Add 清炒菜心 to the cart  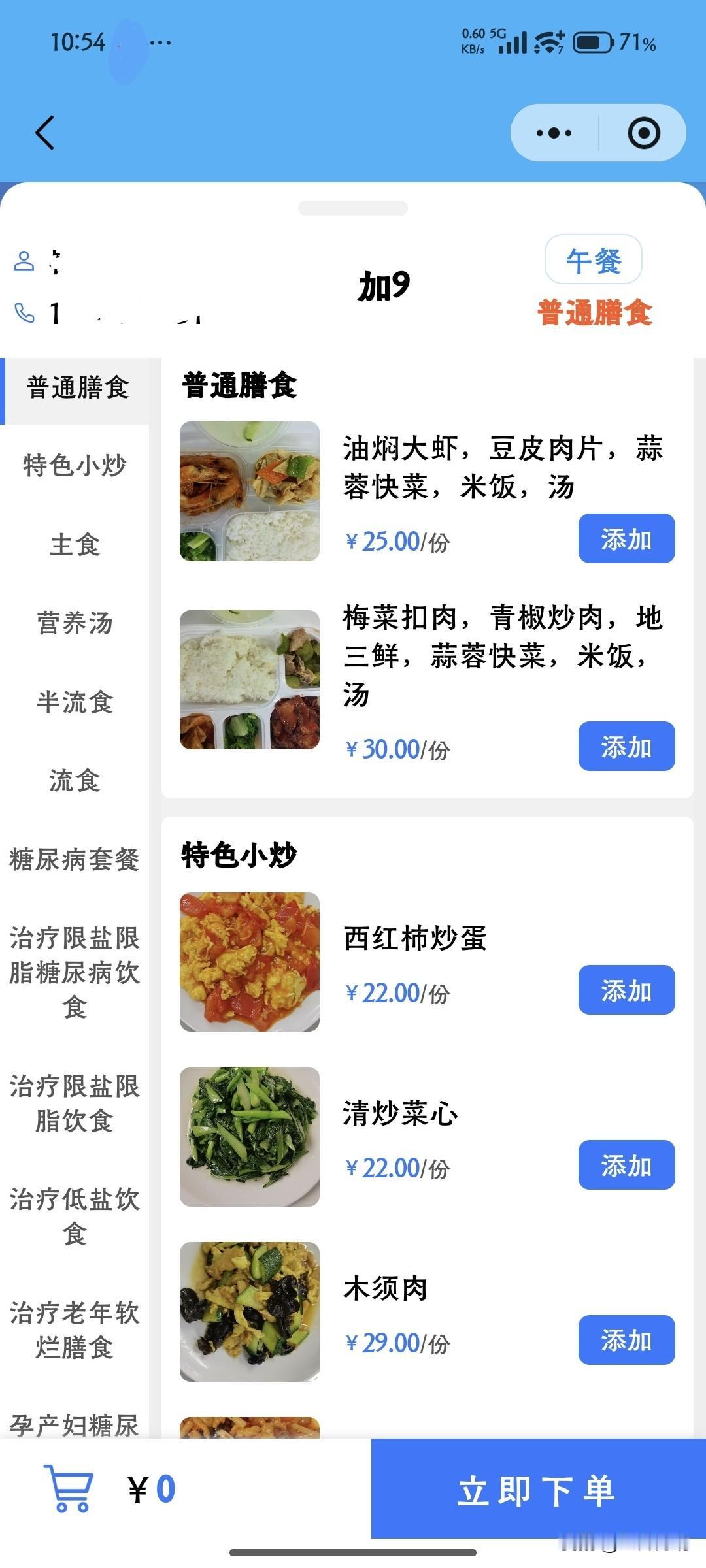pyautogui.click(x=626, y=1166)
